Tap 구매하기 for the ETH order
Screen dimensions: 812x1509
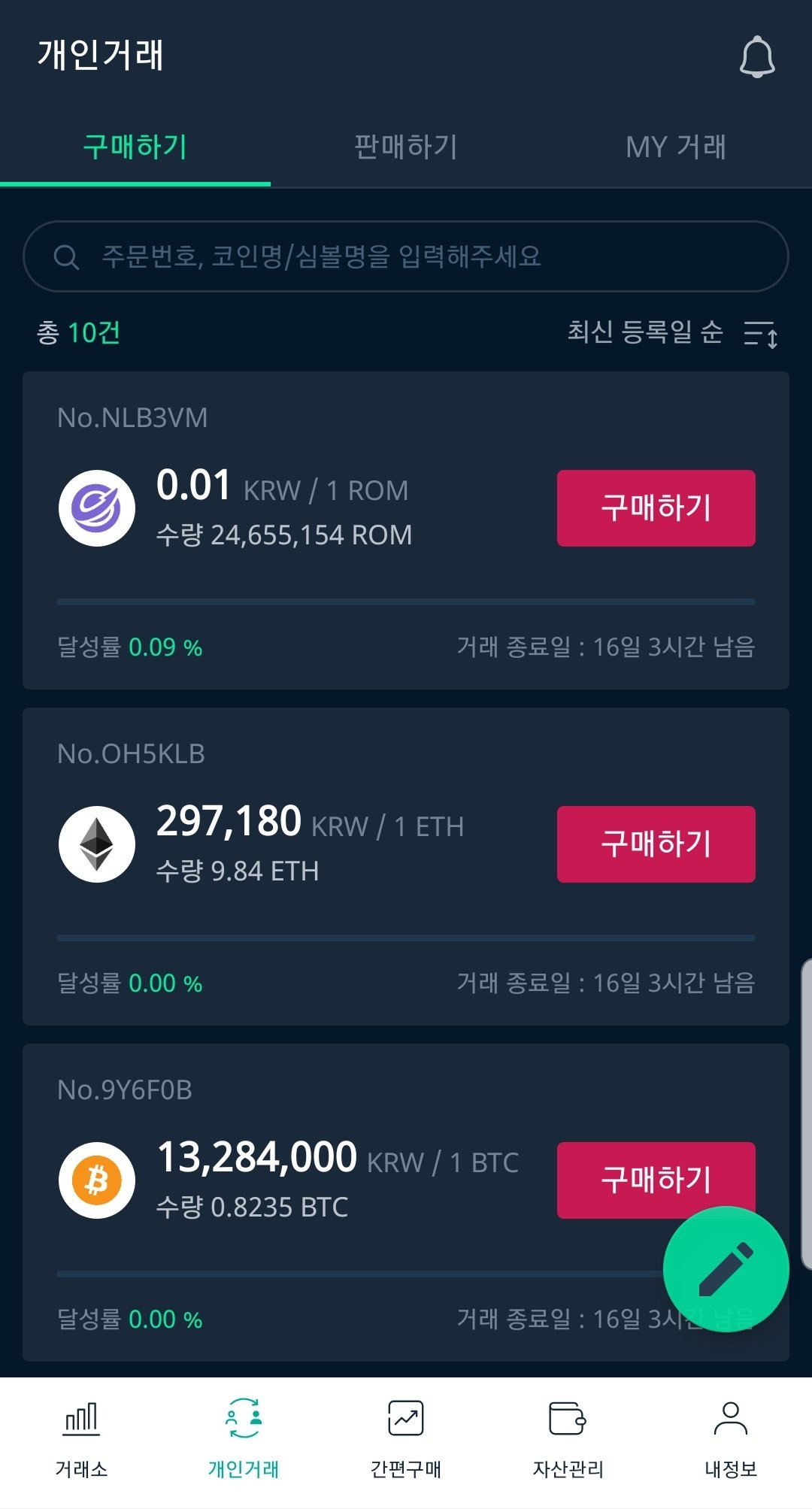656,844
